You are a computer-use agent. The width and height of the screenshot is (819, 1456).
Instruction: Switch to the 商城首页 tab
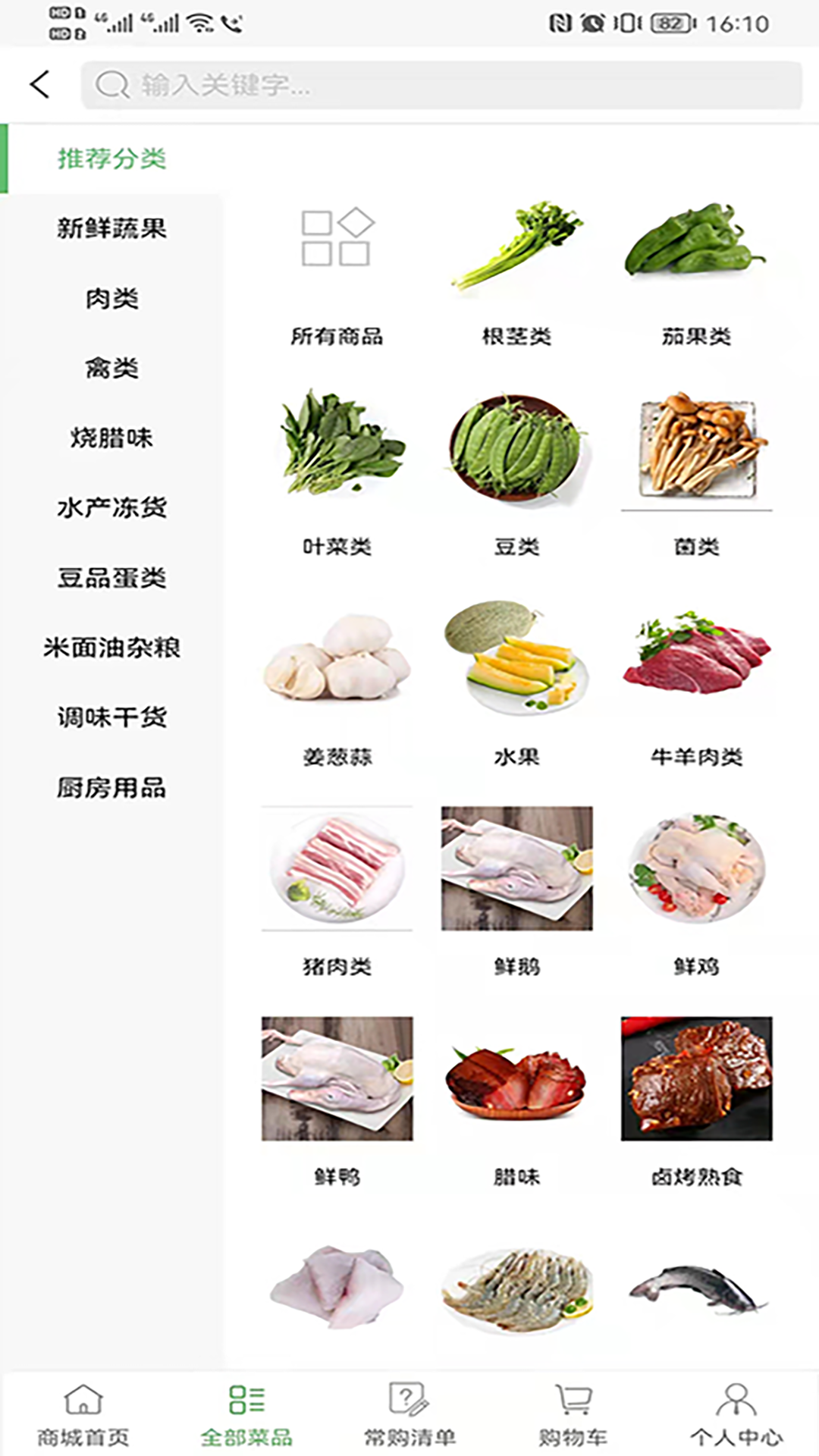coord(83,1415)
